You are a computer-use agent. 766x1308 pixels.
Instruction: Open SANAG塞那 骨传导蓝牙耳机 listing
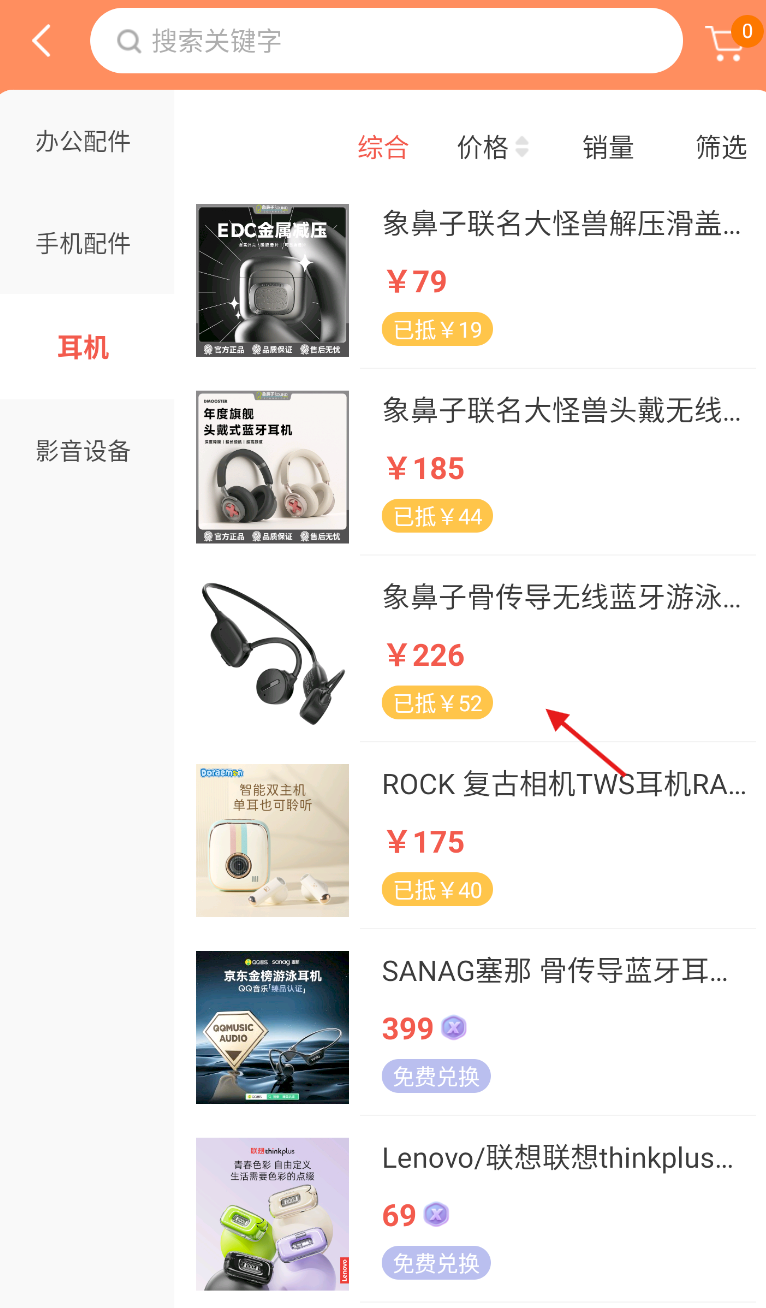pyautogui.click(x=555, y=971)
